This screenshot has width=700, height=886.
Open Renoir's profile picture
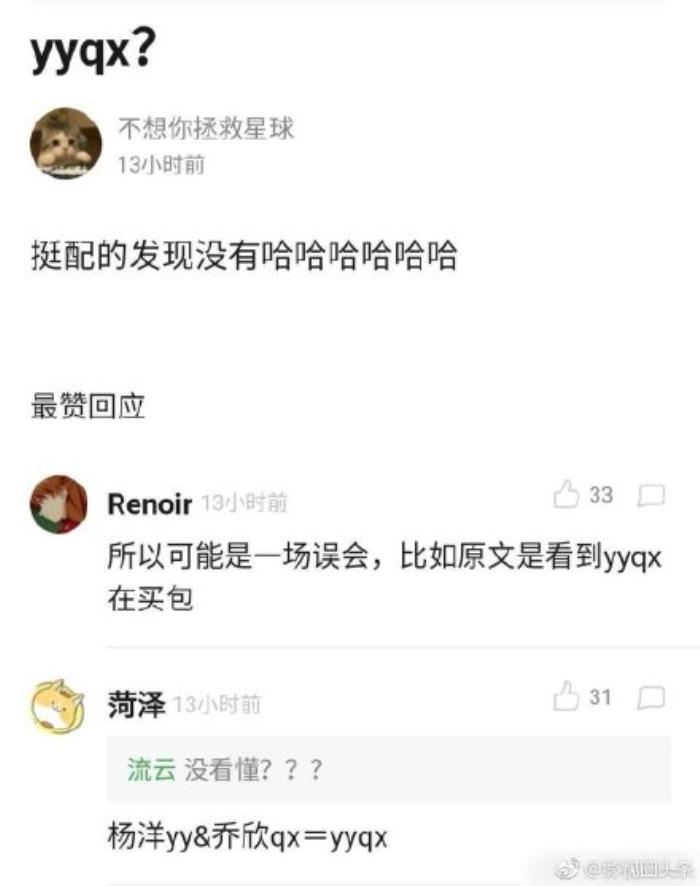click(x=58, y=504)
